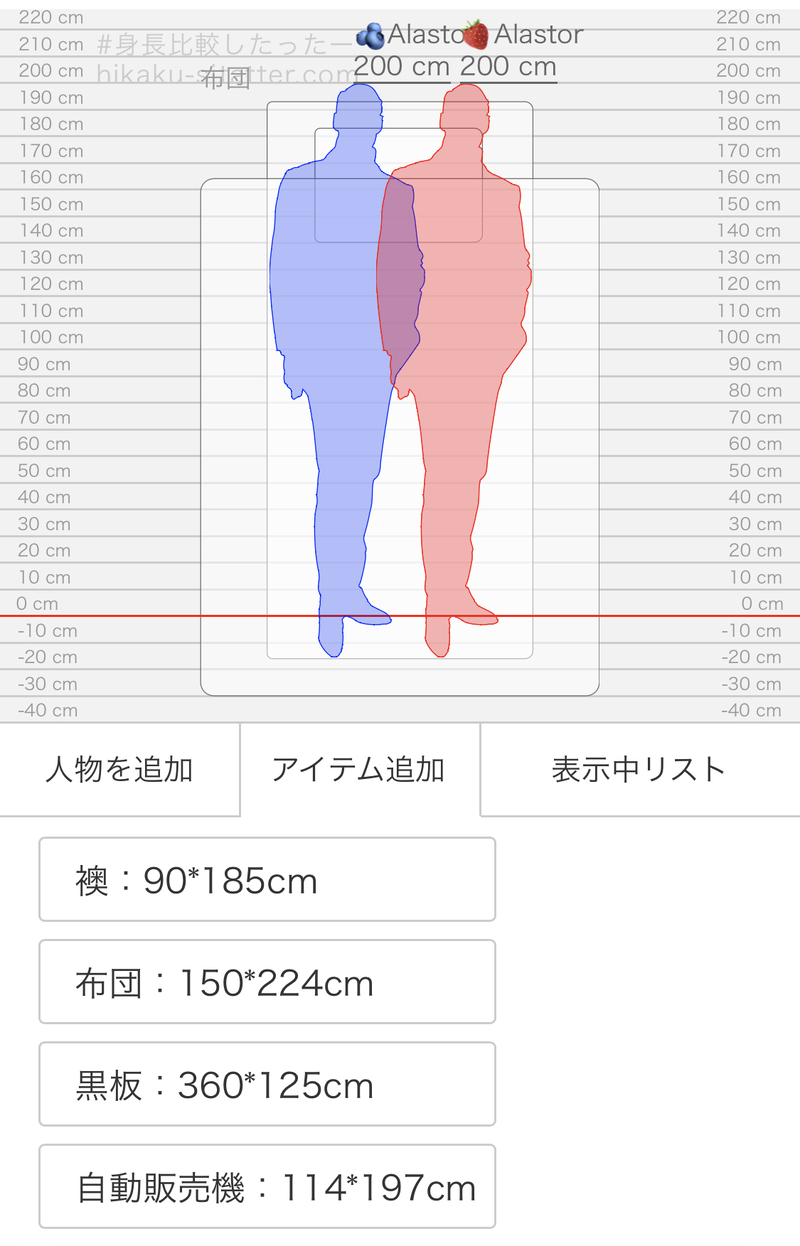Select the アイテム追加 tab
The height and width of the screenshot is (1246, 800).
[x=359, y=769]
